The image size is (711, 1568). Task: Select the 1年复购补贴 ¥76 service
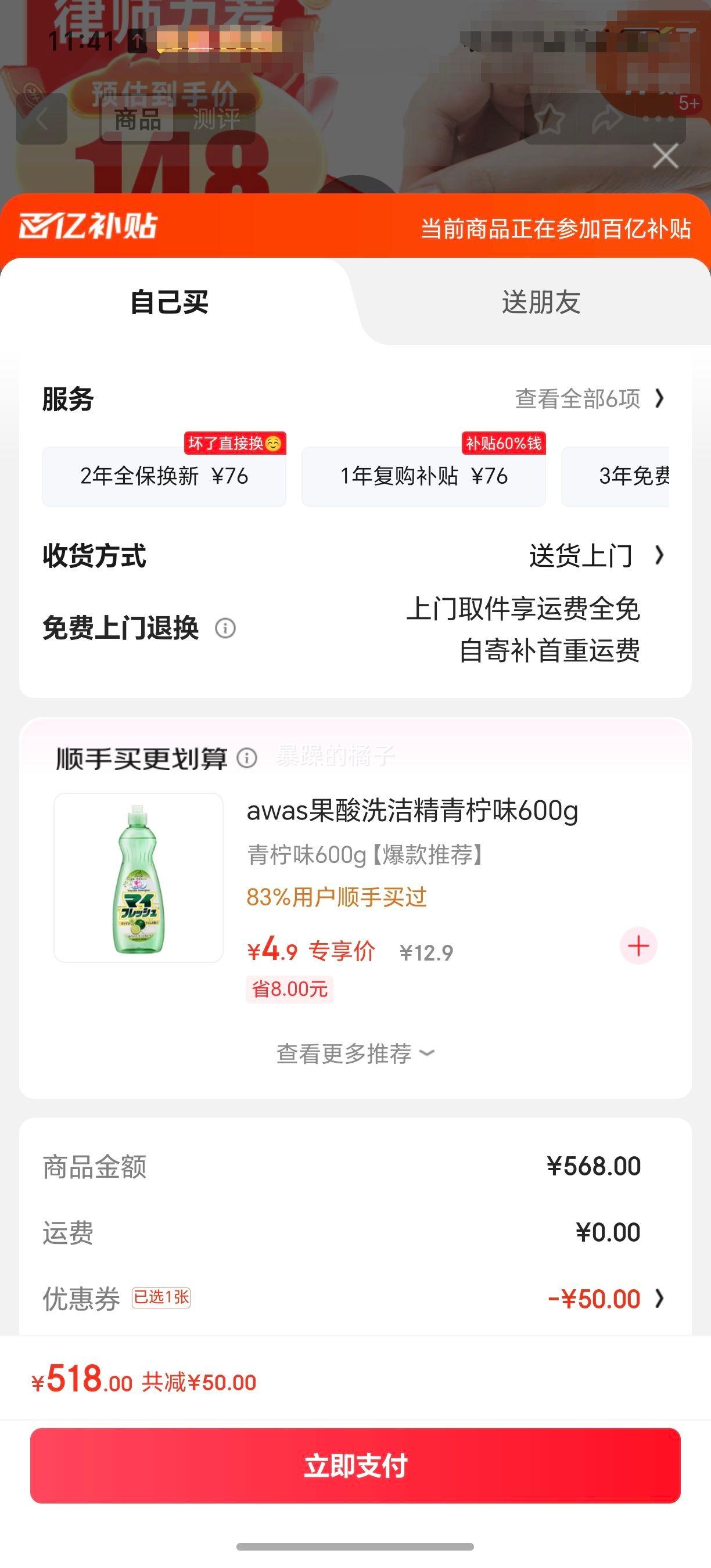pyautogui.click(x=423, y=477)
